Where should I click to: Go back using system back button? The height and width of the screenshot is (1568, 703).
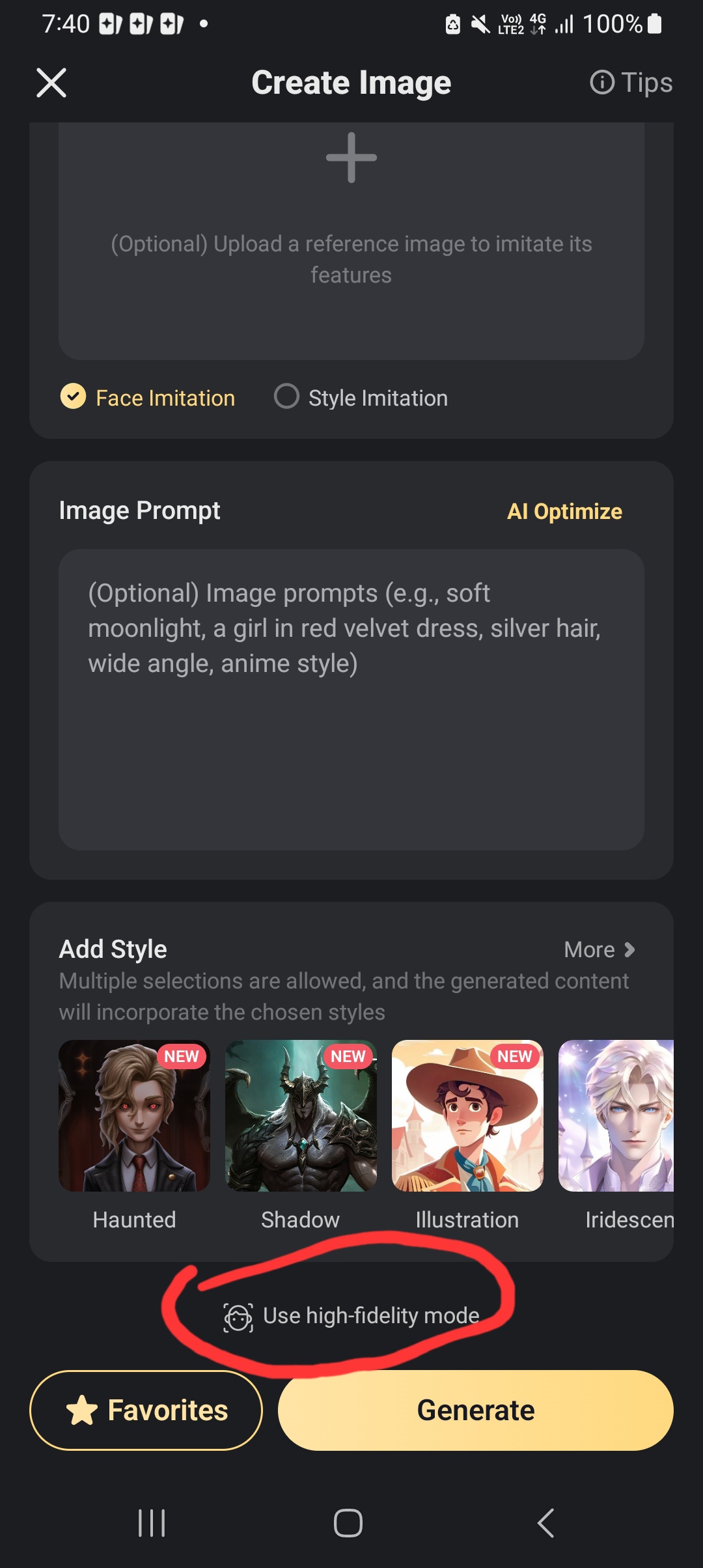[545, 1523]
